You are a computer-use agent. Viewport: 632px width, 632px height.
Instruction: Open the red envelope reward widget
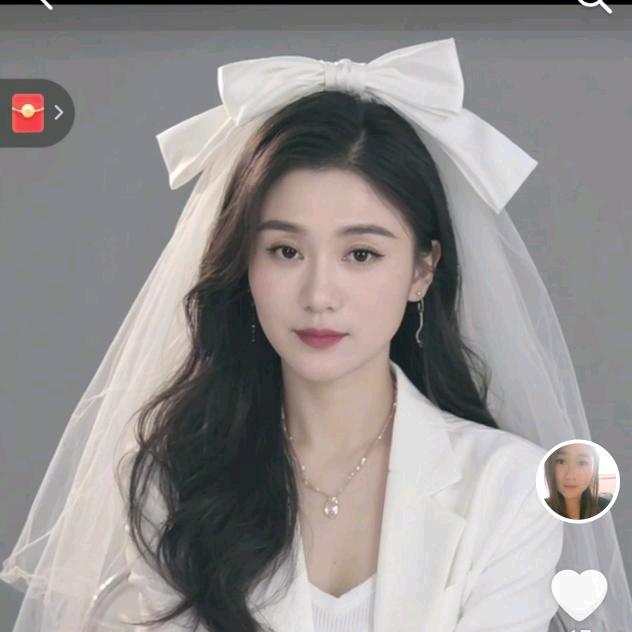coord(34,113)
